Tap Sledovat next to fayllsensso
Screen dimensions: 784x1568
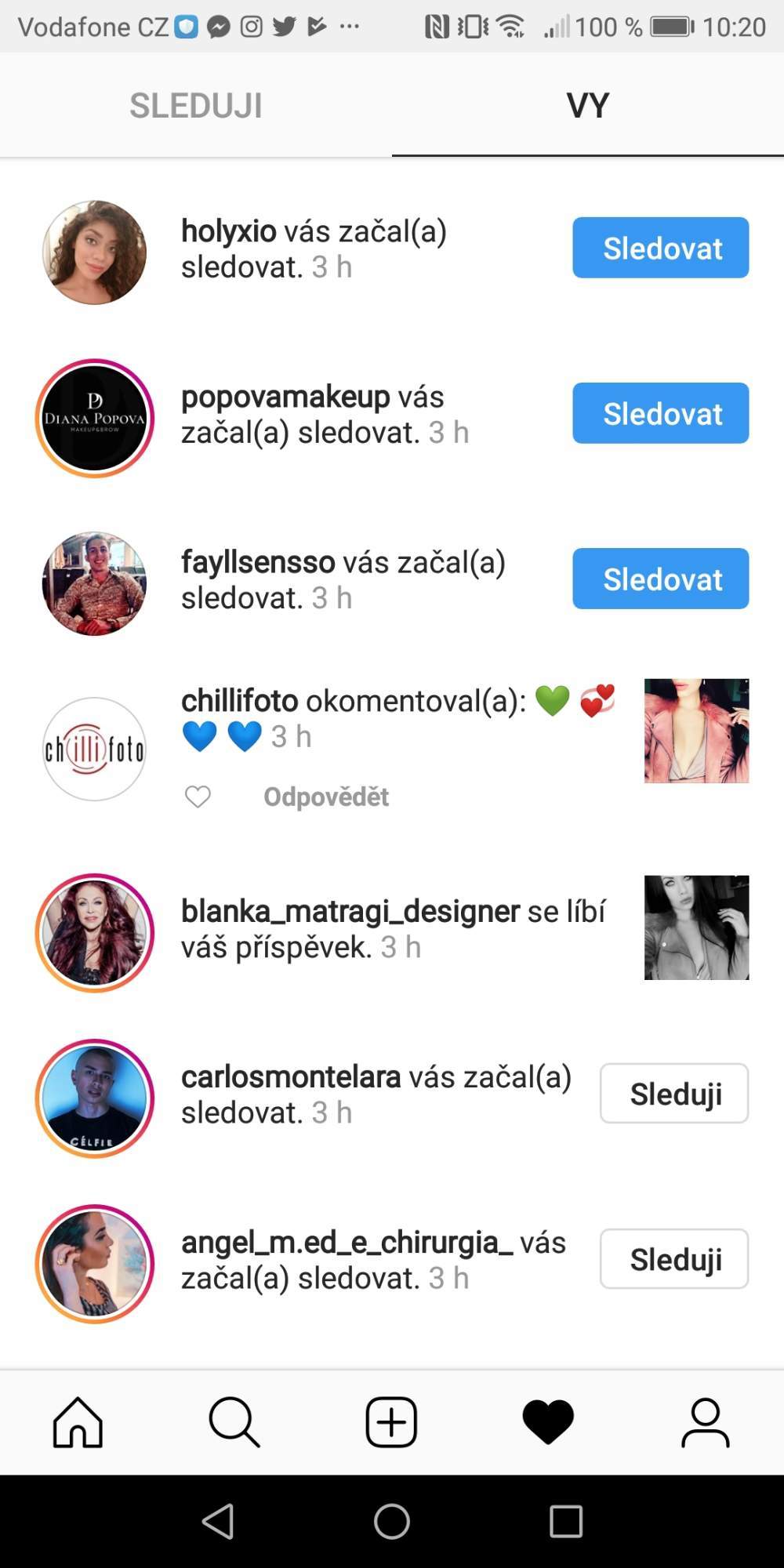coord(660,579)
